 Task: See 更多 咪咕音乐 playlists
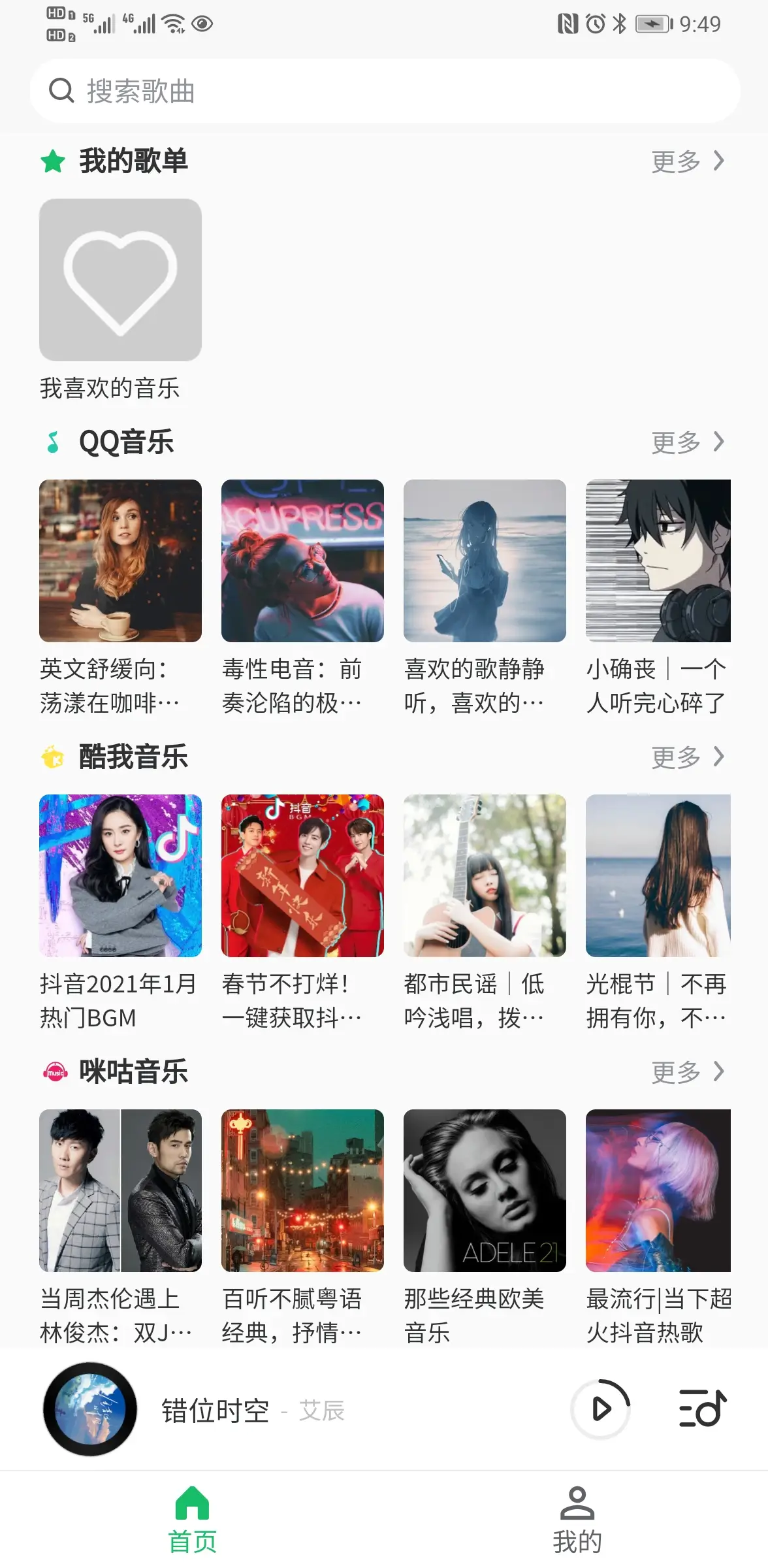pyautogui.click(x=688, y=1072)
